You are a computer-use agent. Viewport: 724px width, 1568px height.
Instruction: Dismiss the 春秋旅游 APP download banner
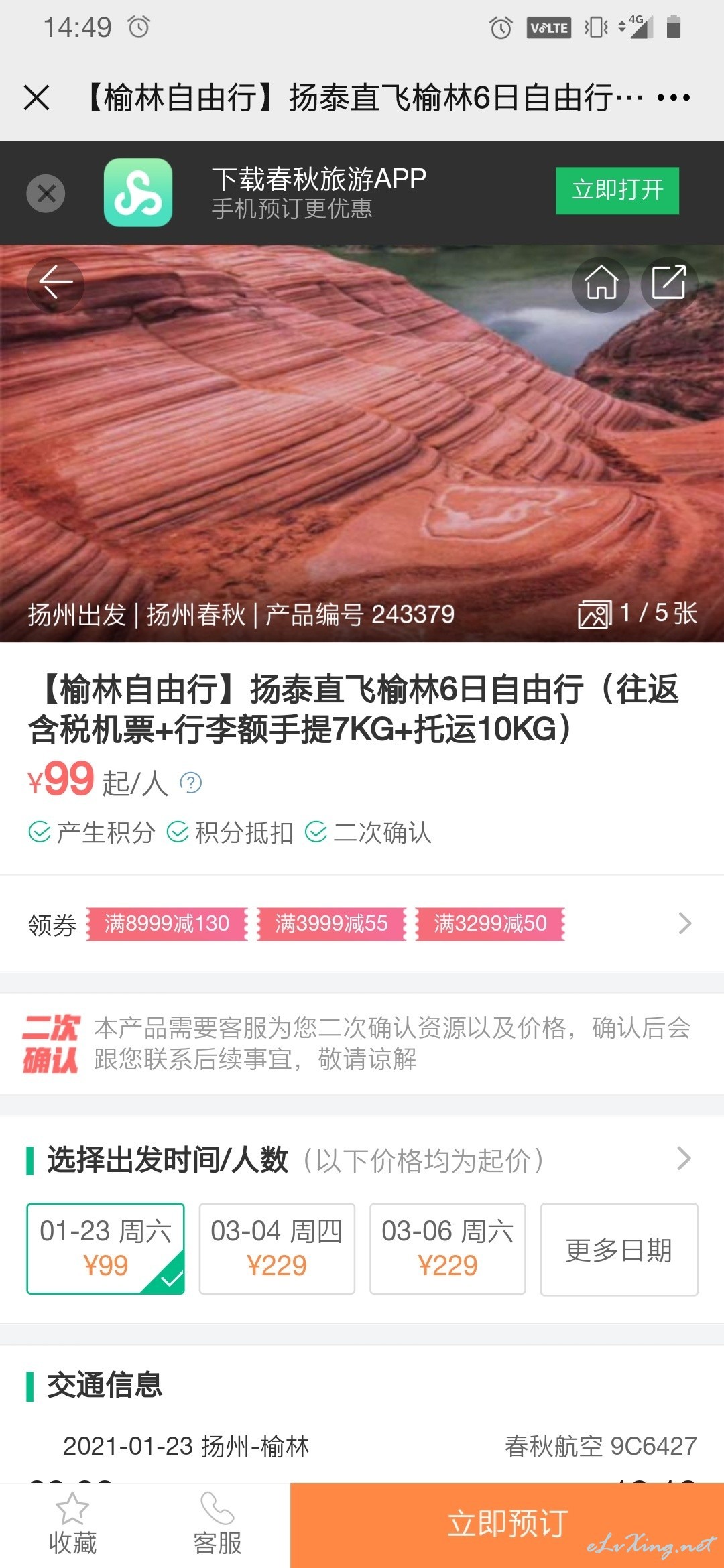pyautogui.click(x=46, y=194)
